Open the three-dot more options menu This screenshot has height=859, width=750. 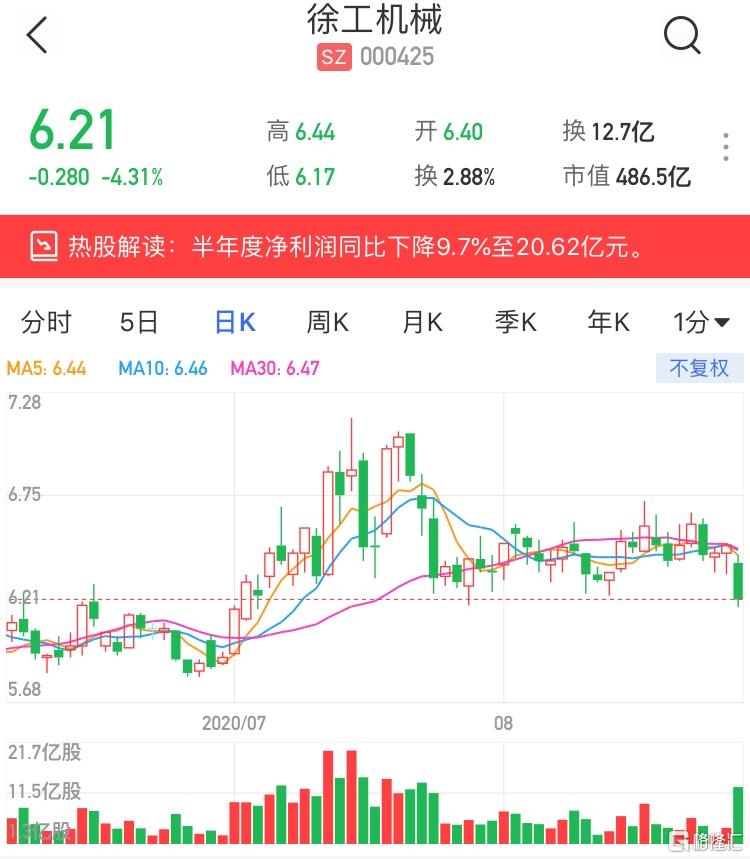coord(726,148)
